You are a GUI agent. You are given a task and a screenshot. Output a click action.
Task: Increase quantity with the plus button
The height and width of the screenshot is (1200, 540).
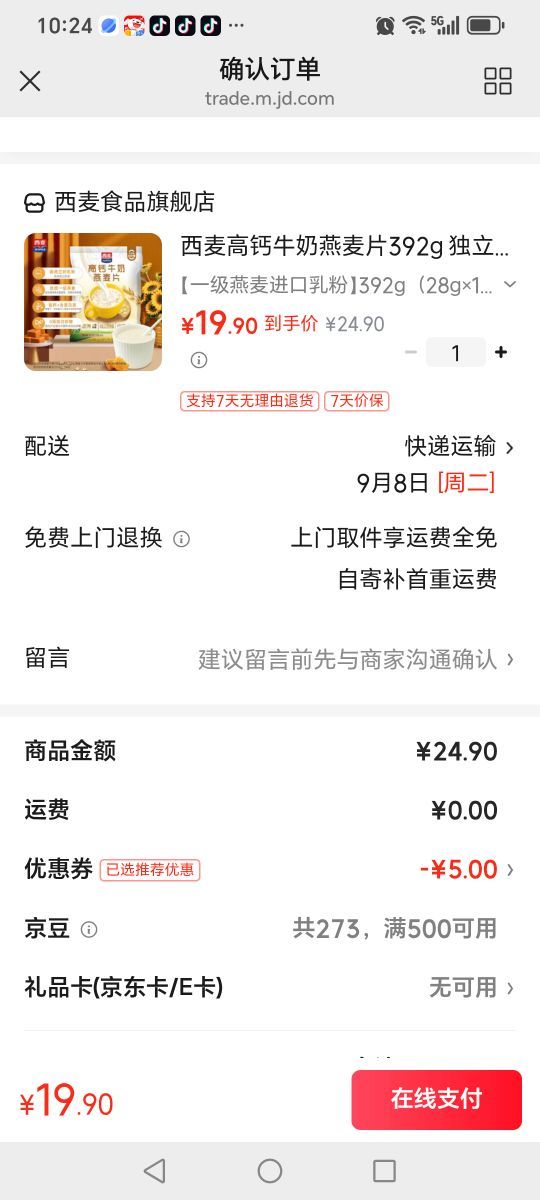coord(501,352)
